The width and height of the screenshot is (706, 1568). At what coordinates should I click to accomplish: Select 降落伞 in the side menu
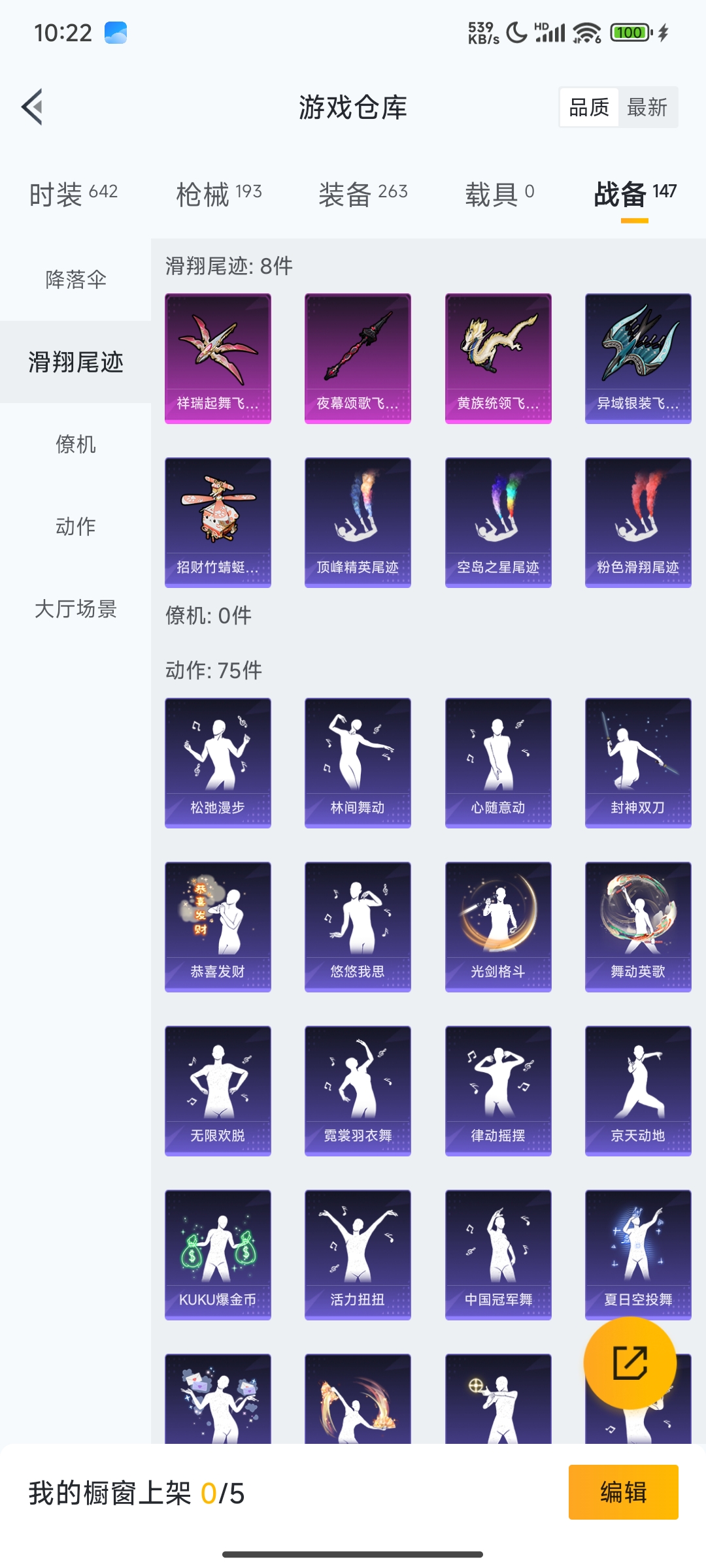point(76,280)
